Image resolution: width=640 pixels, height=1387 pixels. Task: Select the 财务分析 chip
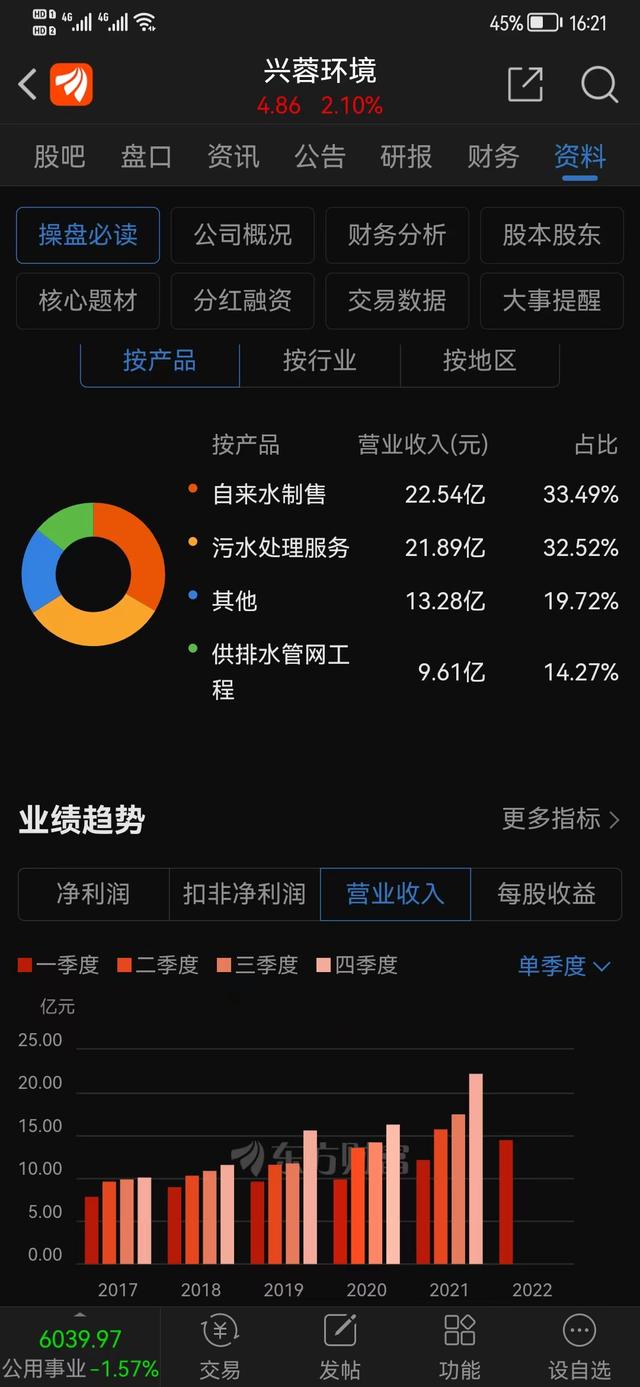(x=397, y=235)
